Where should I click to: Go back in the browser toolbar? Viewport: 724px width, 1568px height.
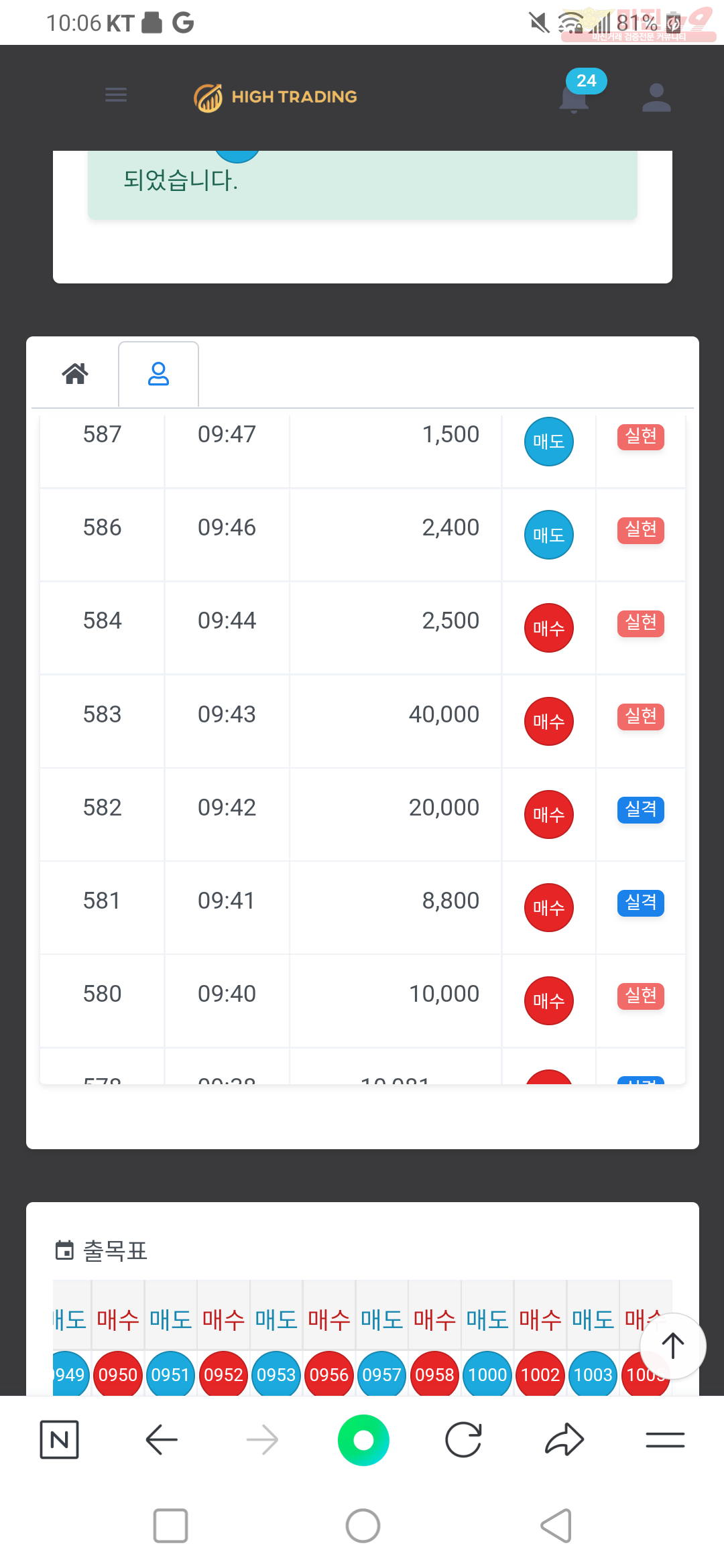tap(162, 1439)
